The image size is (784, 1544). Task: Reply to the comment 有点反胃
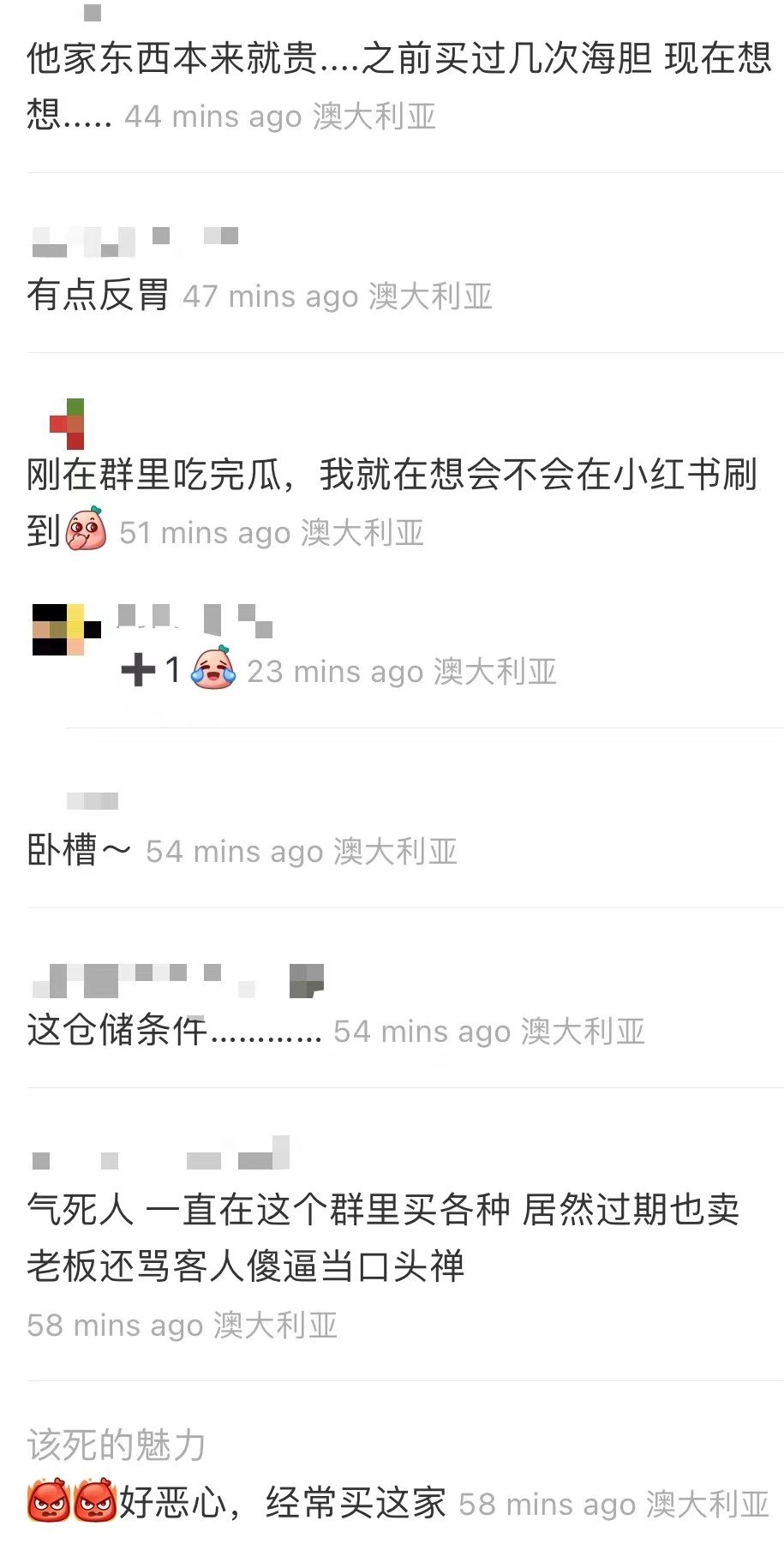click(98, 296)
